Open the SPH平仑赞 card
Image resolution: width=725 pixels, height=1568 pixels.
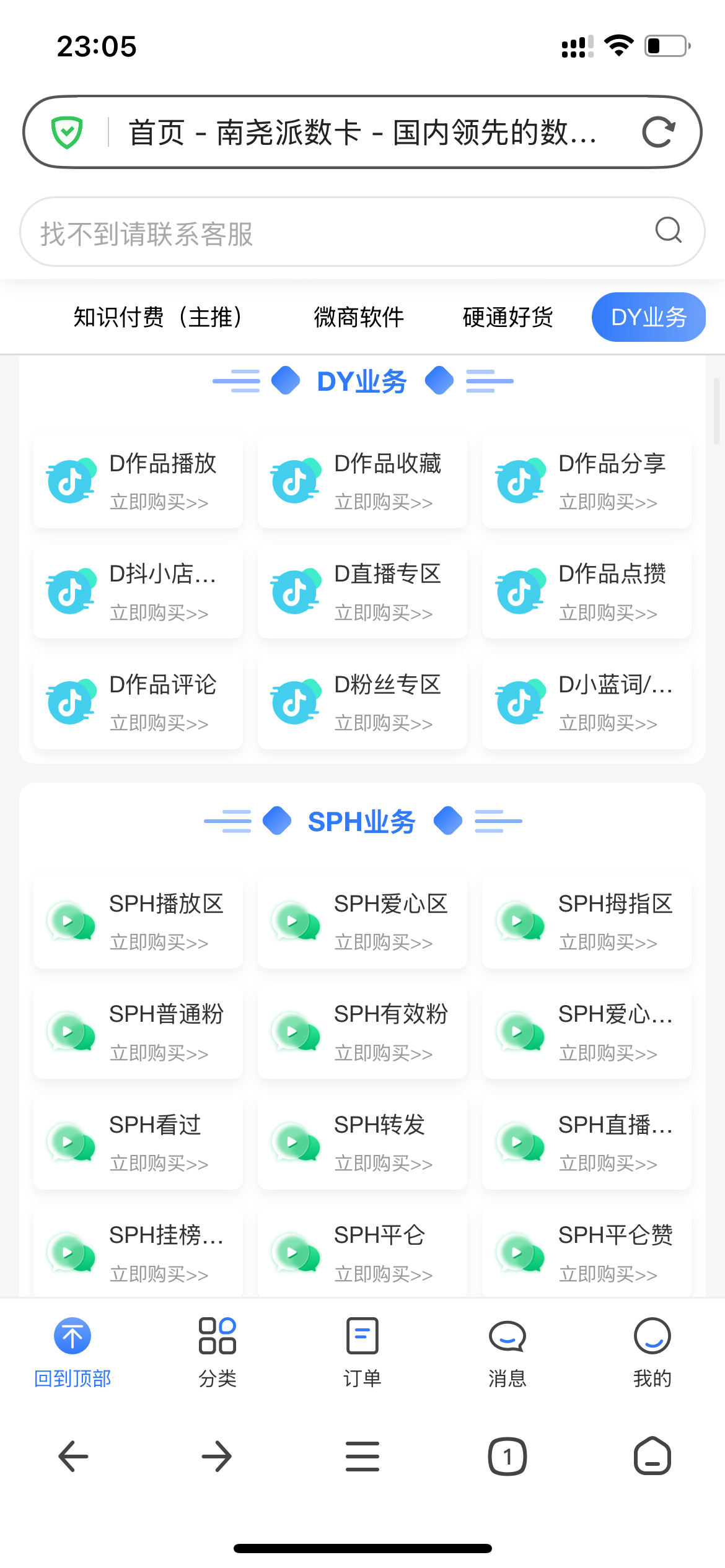pos(587,1252)
